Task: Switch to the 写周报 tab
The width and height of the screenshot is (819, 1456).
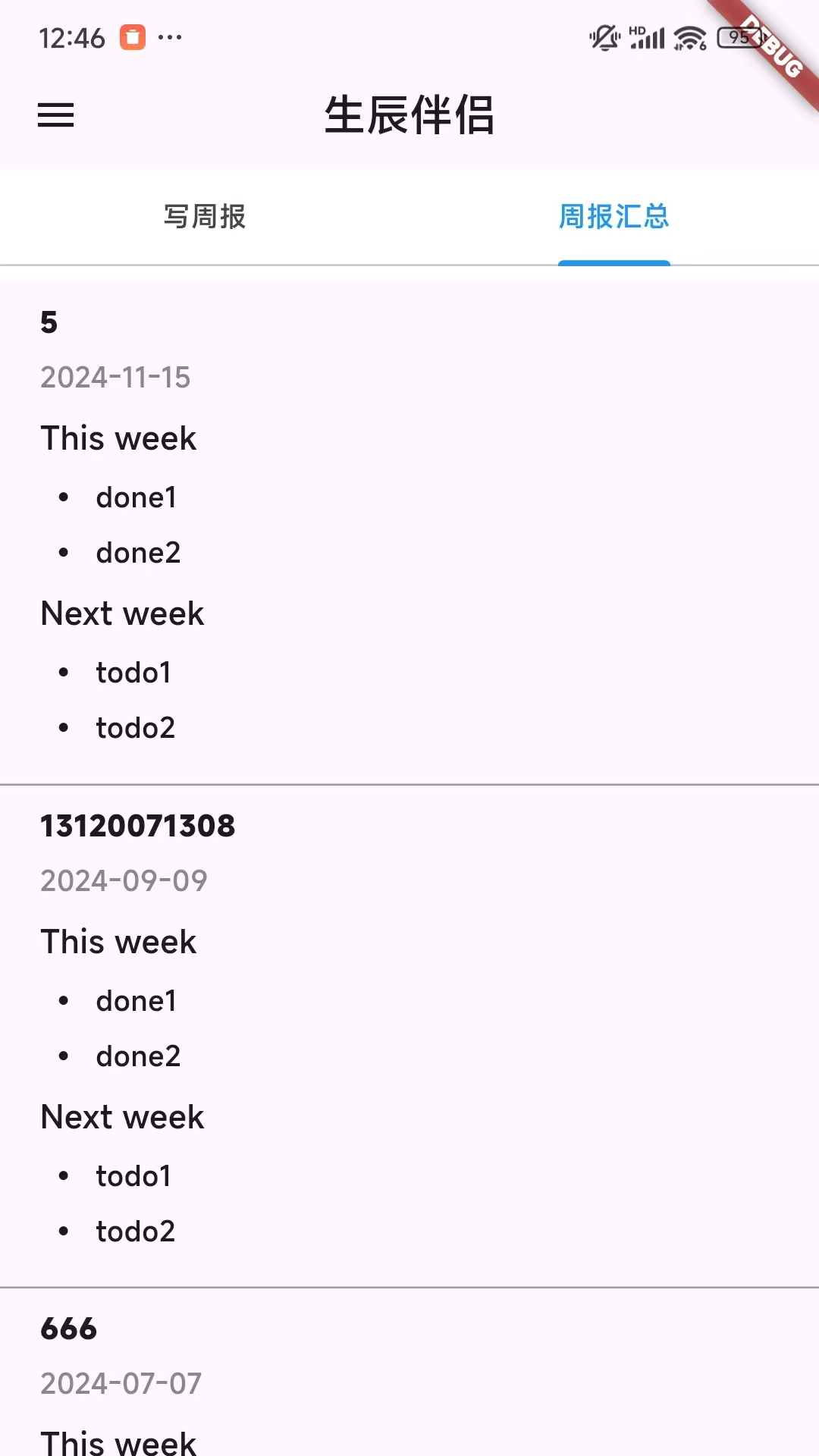Action: click(205, 217)
